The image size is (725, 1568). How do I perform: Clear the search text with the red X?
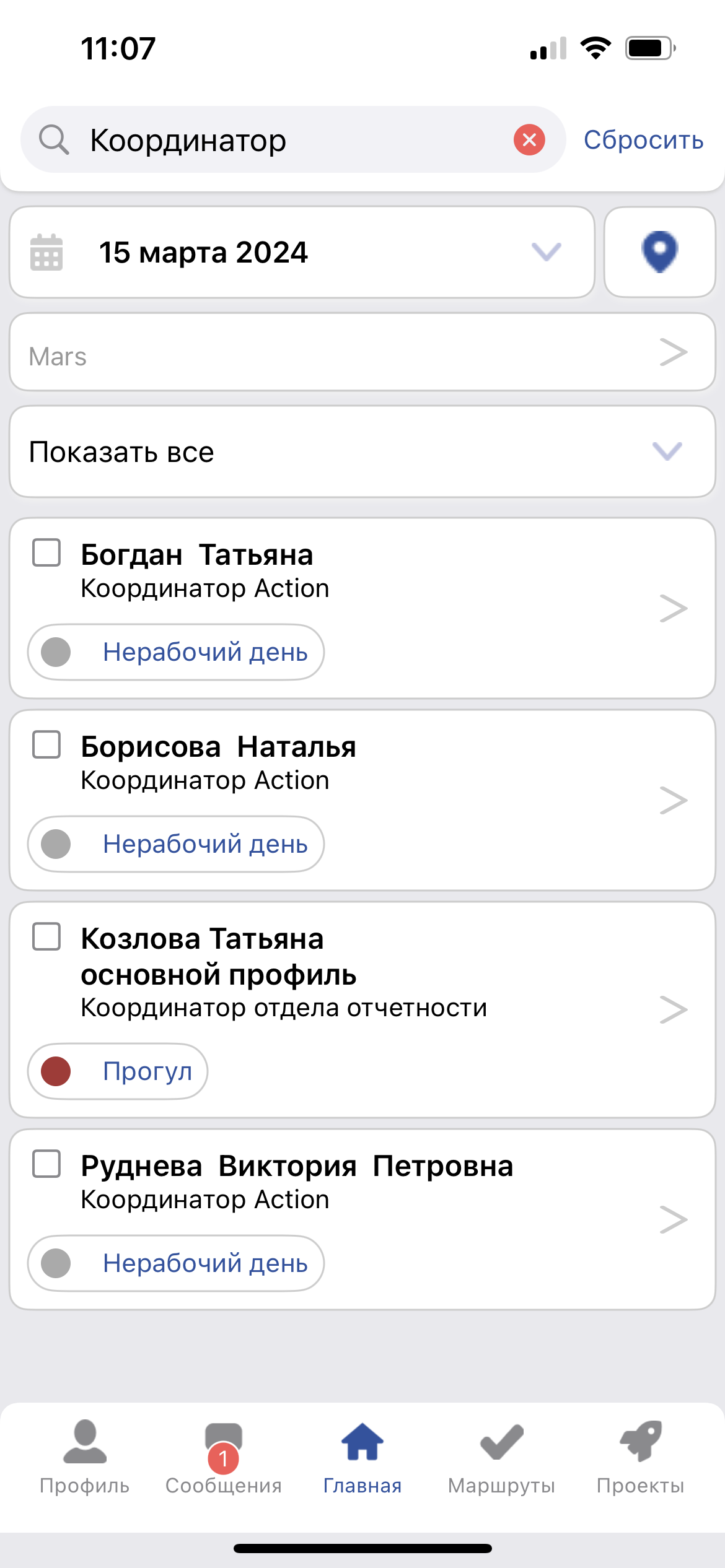(x=529, y=139)
